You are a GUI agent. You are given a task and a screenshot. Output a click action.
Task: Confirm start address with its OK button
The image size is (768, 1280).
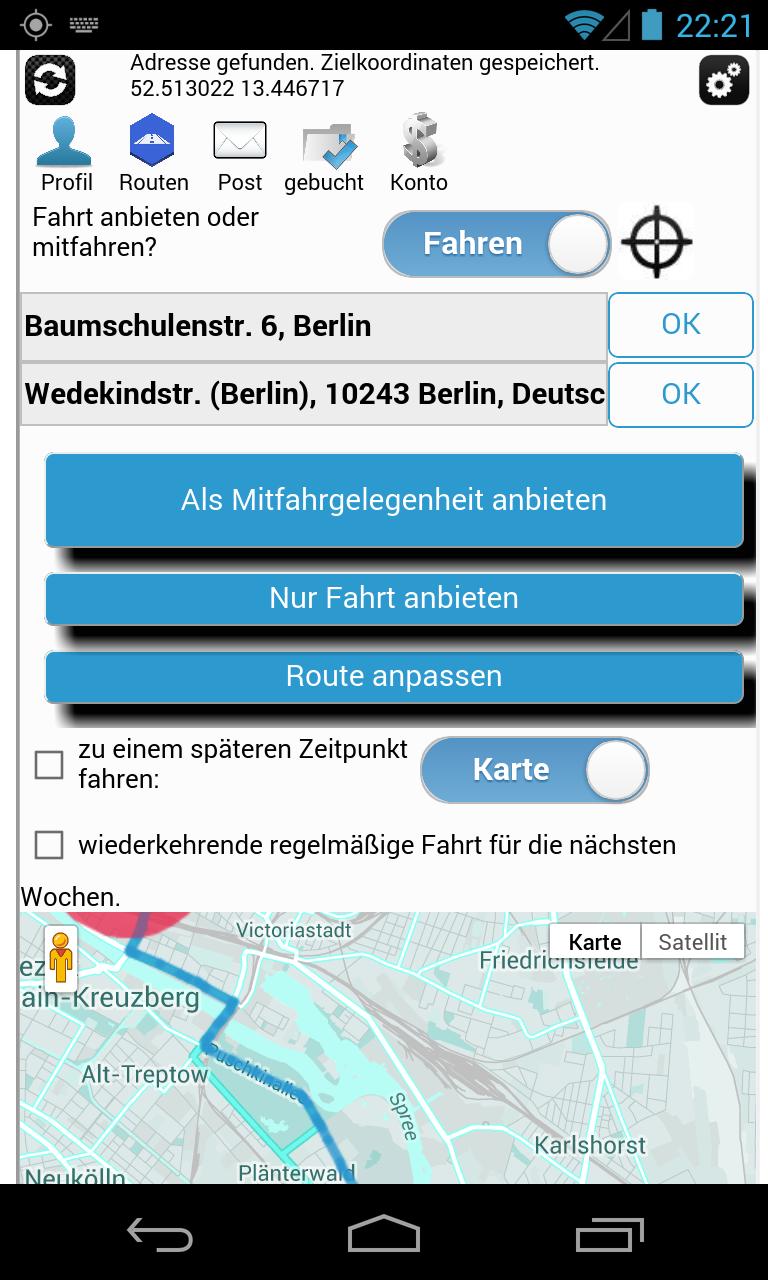(x=680, y=324)
